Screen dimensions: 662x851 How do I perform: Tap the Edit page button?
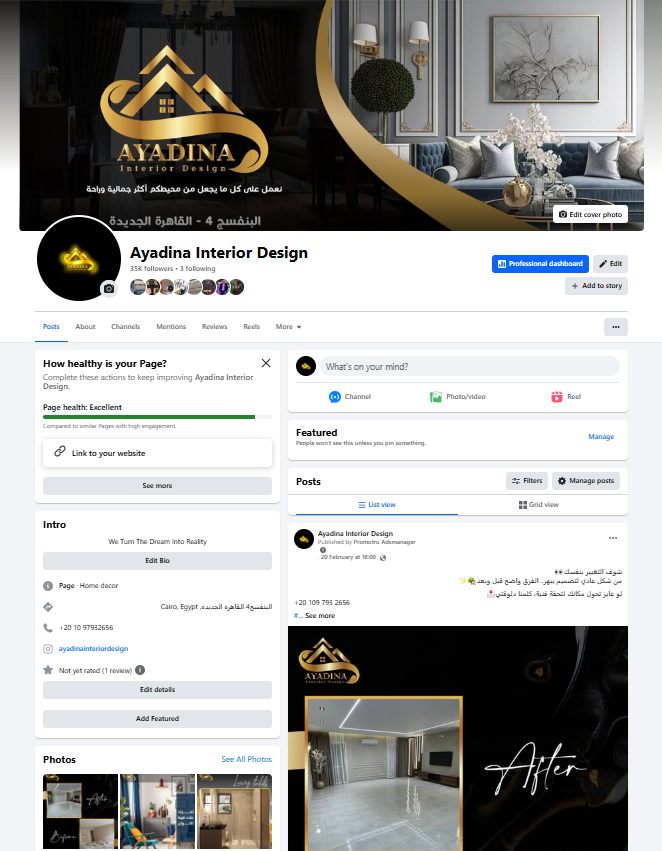[x=610, y=263]
